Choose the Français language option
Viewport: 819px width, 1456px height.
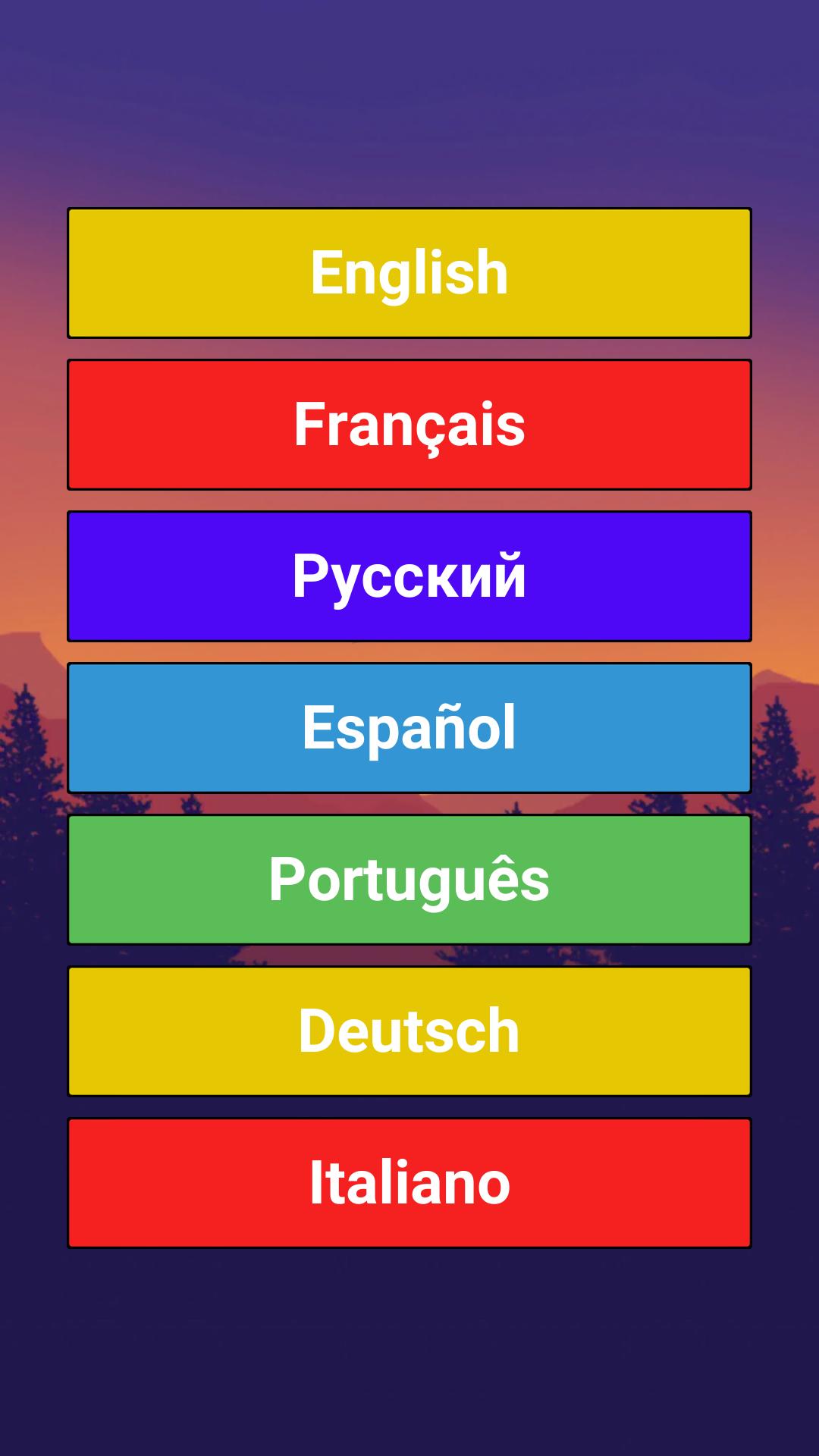click(409, 425)
